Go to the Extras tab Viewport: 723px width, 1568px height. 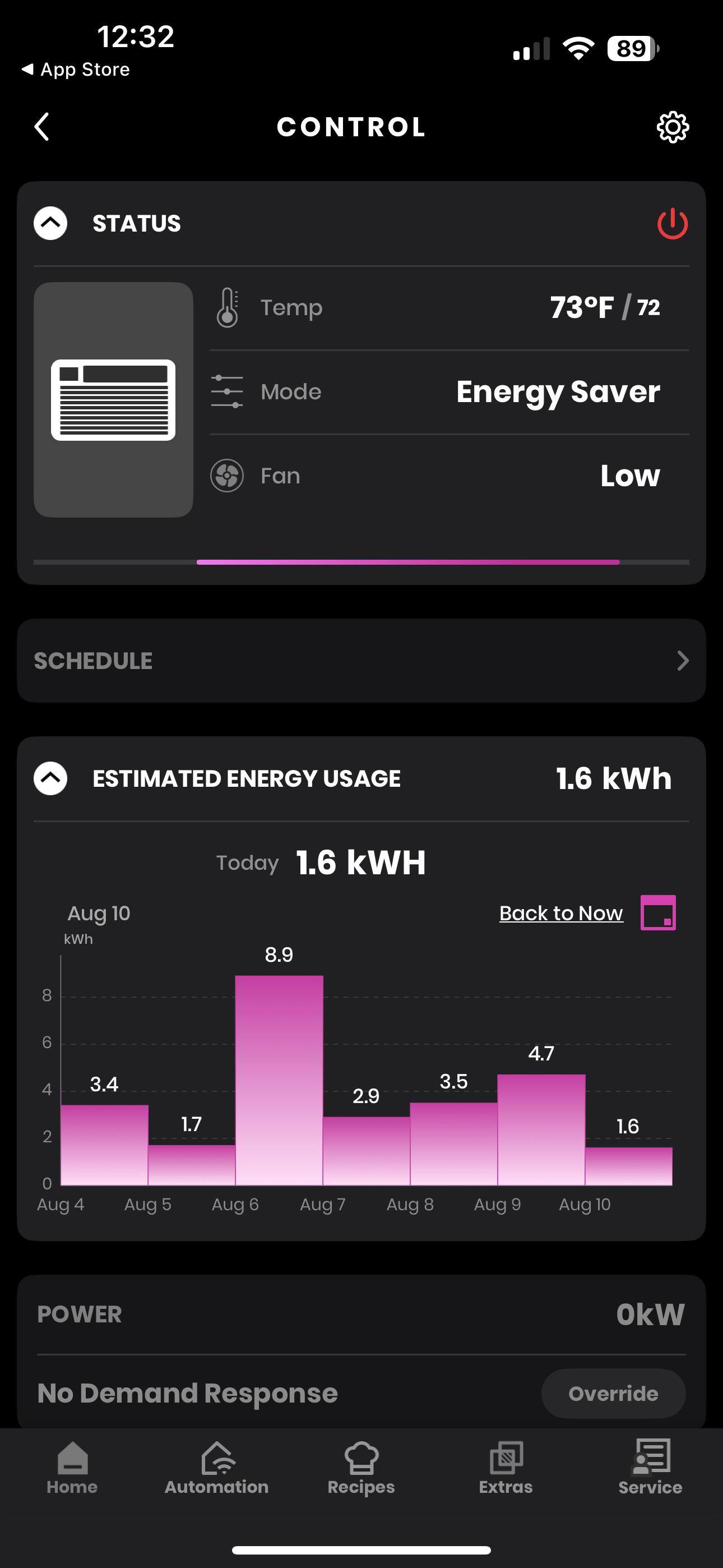point(506,1468)
